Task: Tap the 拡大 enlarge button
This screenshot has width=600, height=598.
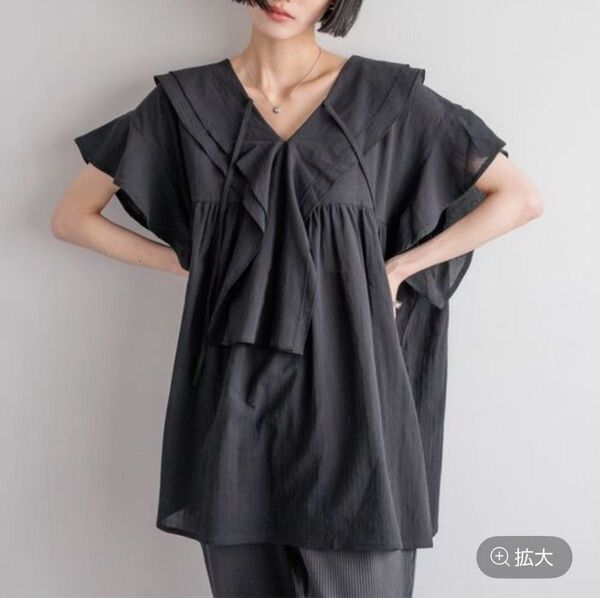Action: [x=523, y=557]
